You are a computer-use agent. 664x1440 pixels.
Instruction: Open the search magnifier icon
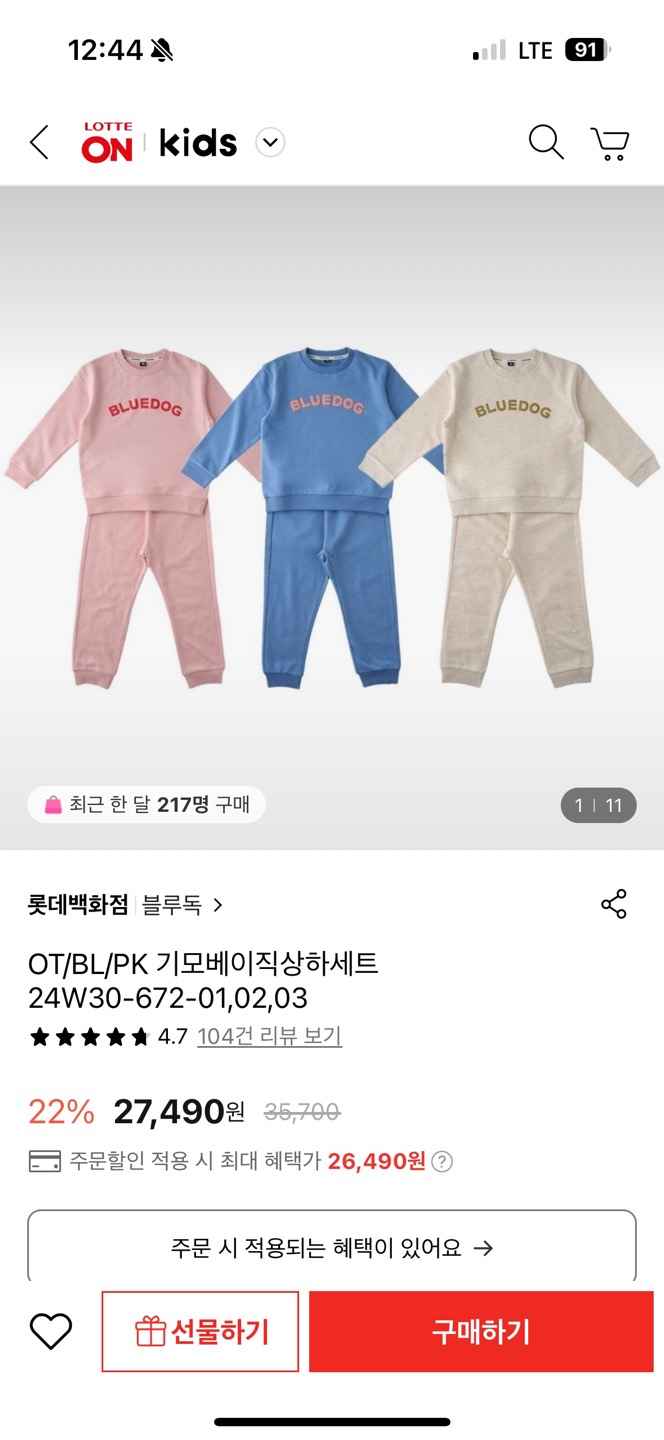pos(545,143)
